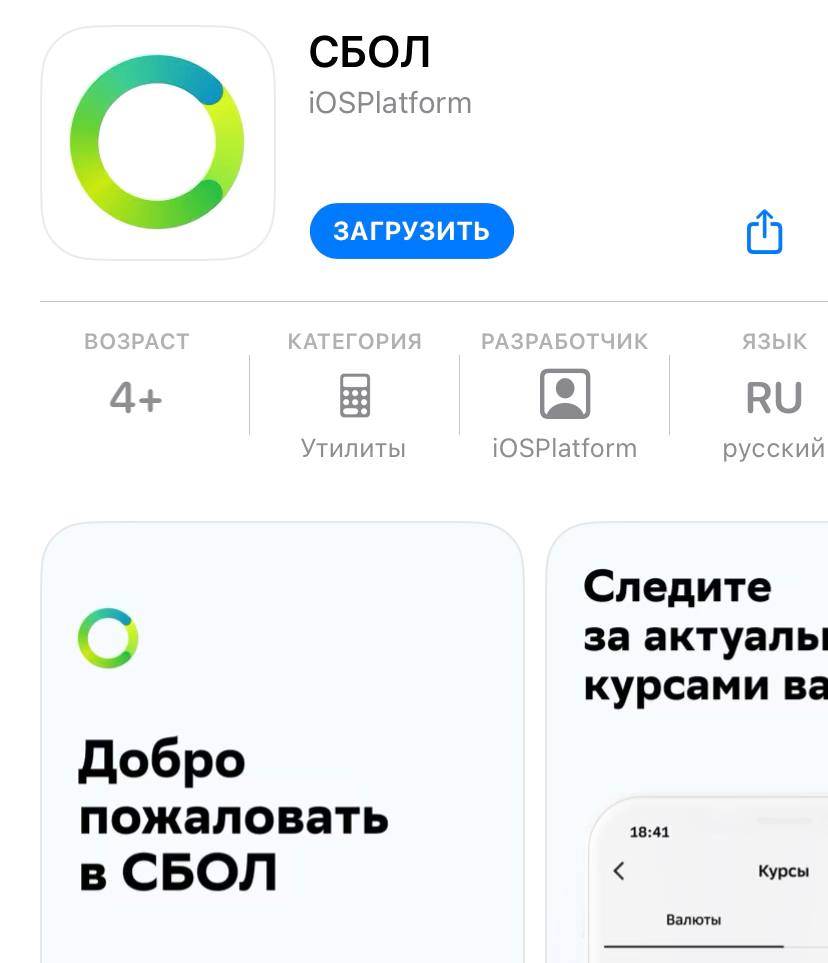Tap the ЗАГРУЗИТЬ download button
Image resolution: width=828 pixels, height=963 pixels.
tap(411, 231)
